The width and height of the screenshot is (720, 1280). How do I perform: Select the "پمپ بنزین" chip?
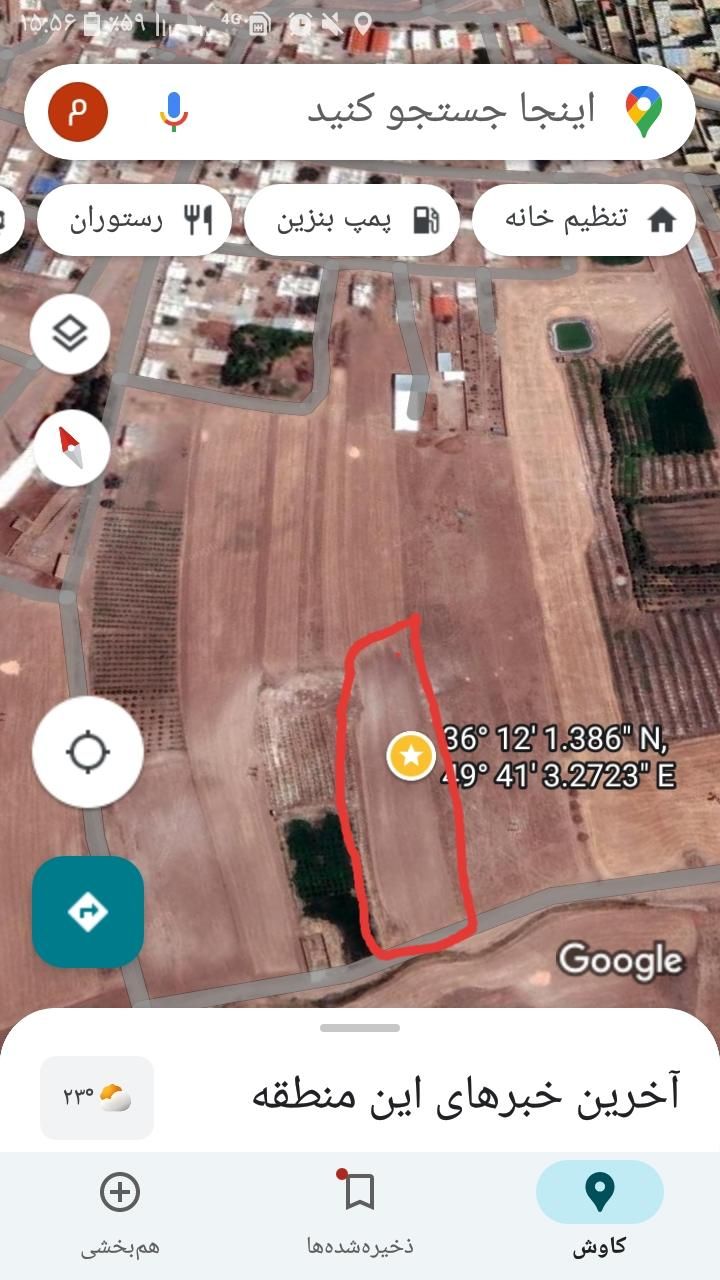coord(352,219)
